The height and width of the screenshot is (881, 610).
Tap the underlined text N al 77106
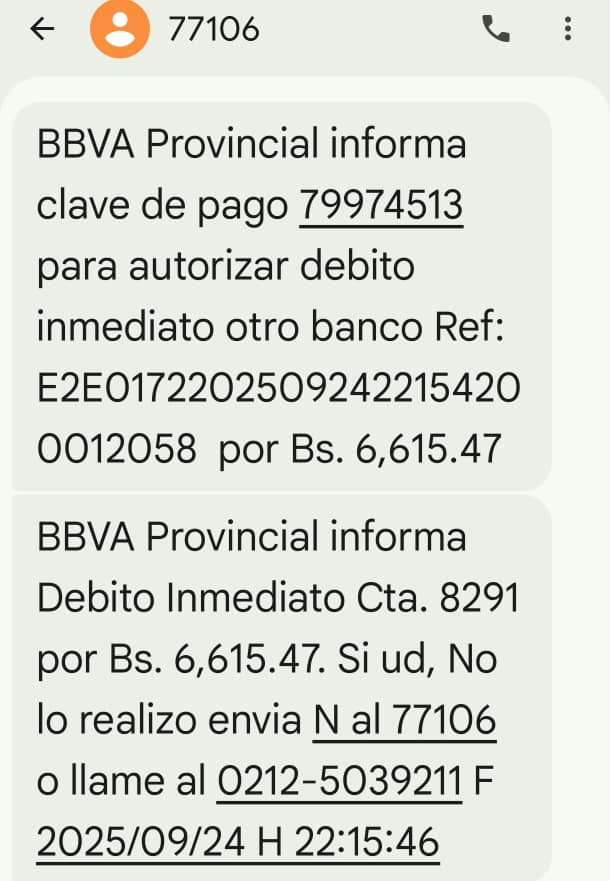pyautogui.click(x=404, y=720)
